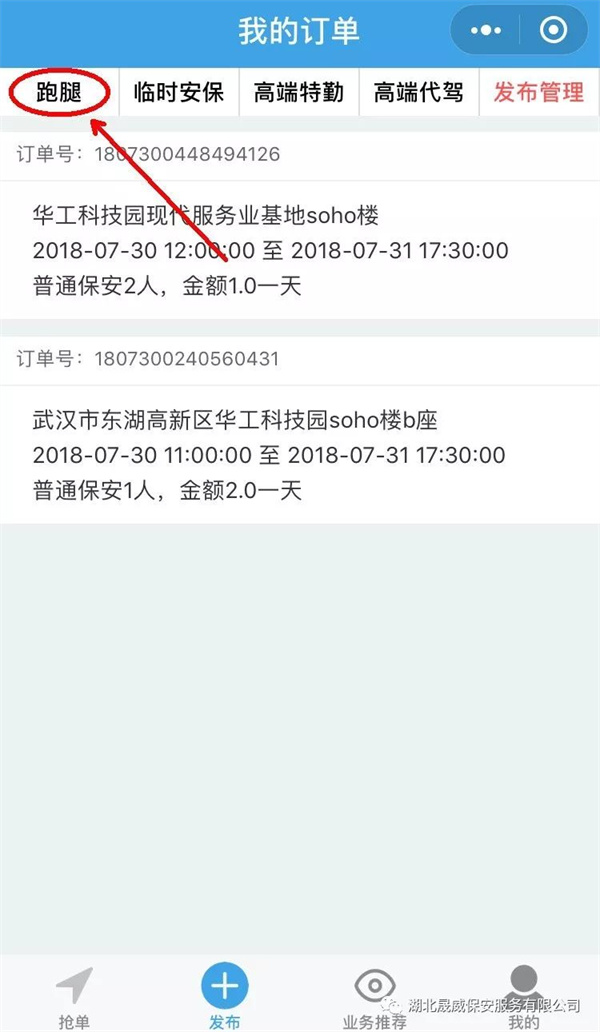600x1032 pixels.
Task: Open order 1807300448494126 details
Action: click(299, 250)
